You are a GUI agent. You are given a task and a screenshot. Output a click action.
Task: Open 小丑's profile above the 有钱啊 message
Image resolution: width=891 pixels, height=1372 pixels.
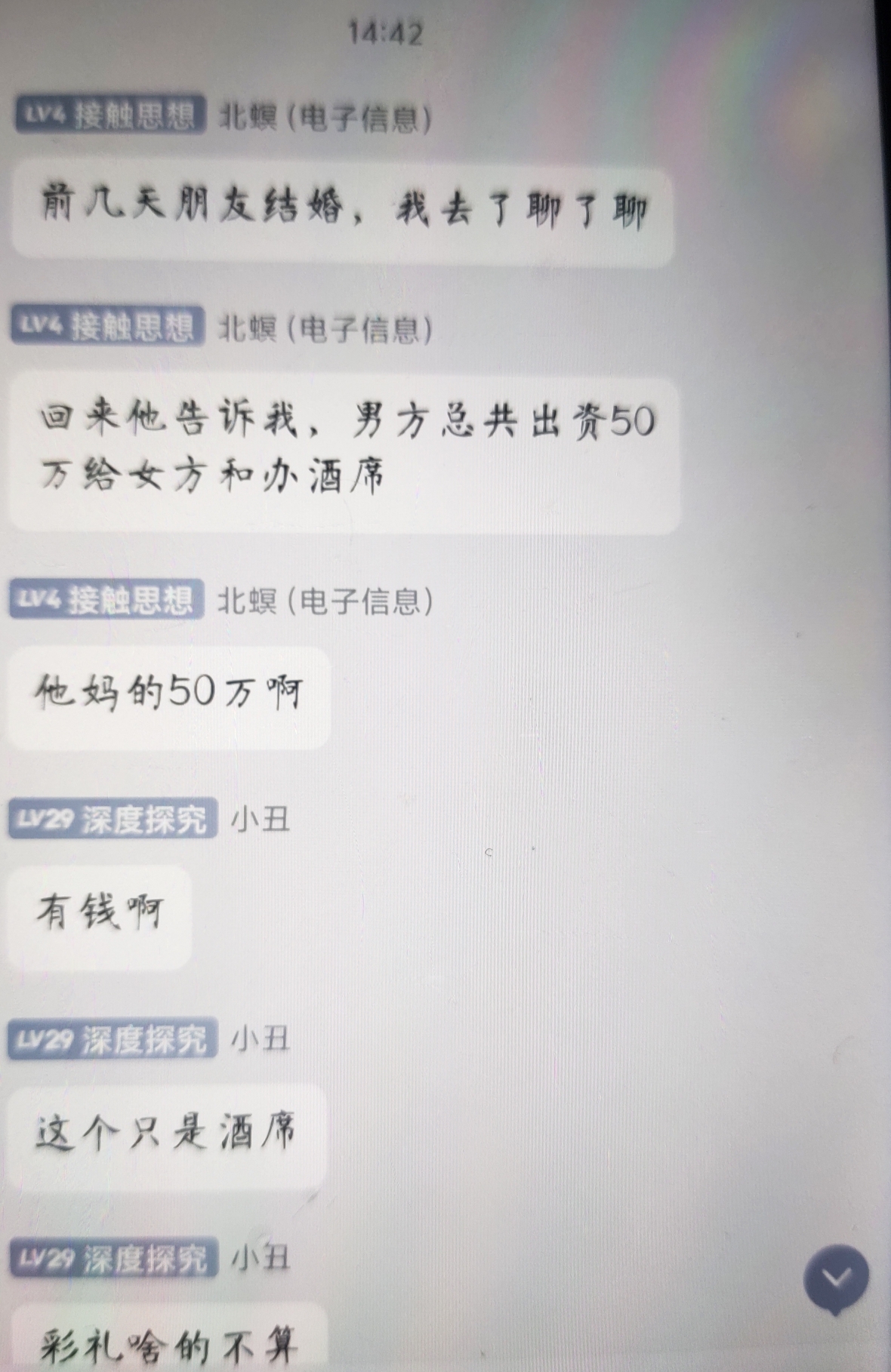tap(261, 820)
